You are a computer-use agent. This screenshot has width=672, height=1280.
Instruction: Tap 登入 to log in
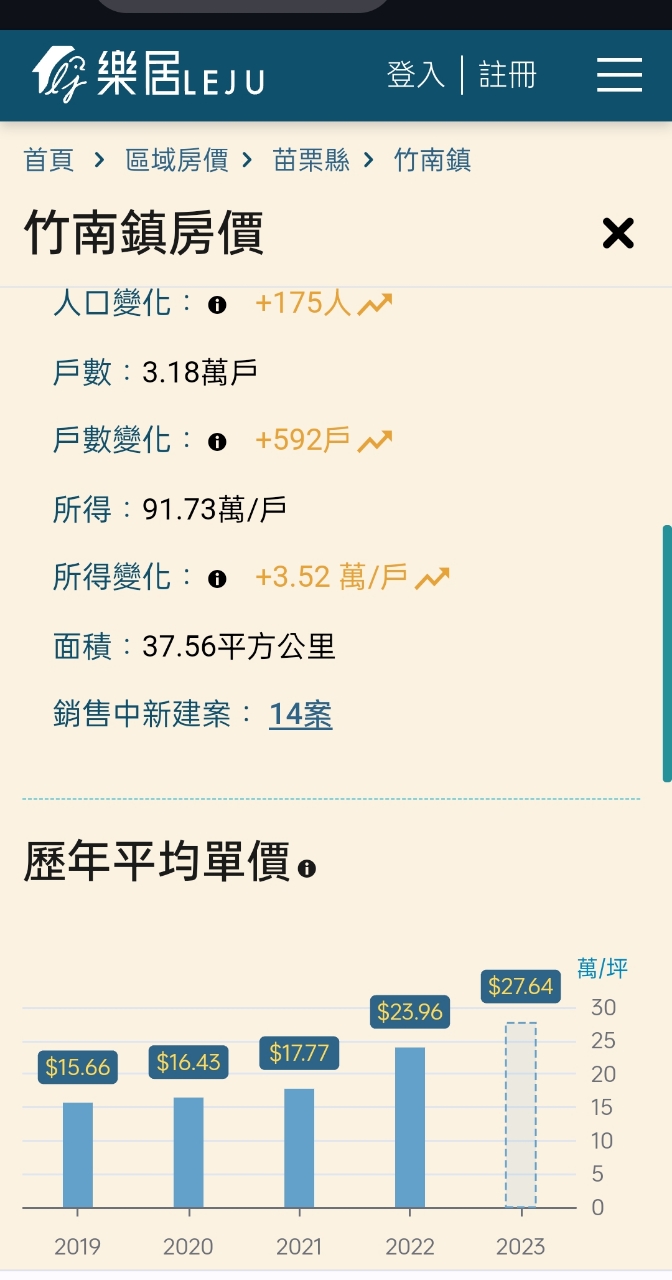pos(415,75)
